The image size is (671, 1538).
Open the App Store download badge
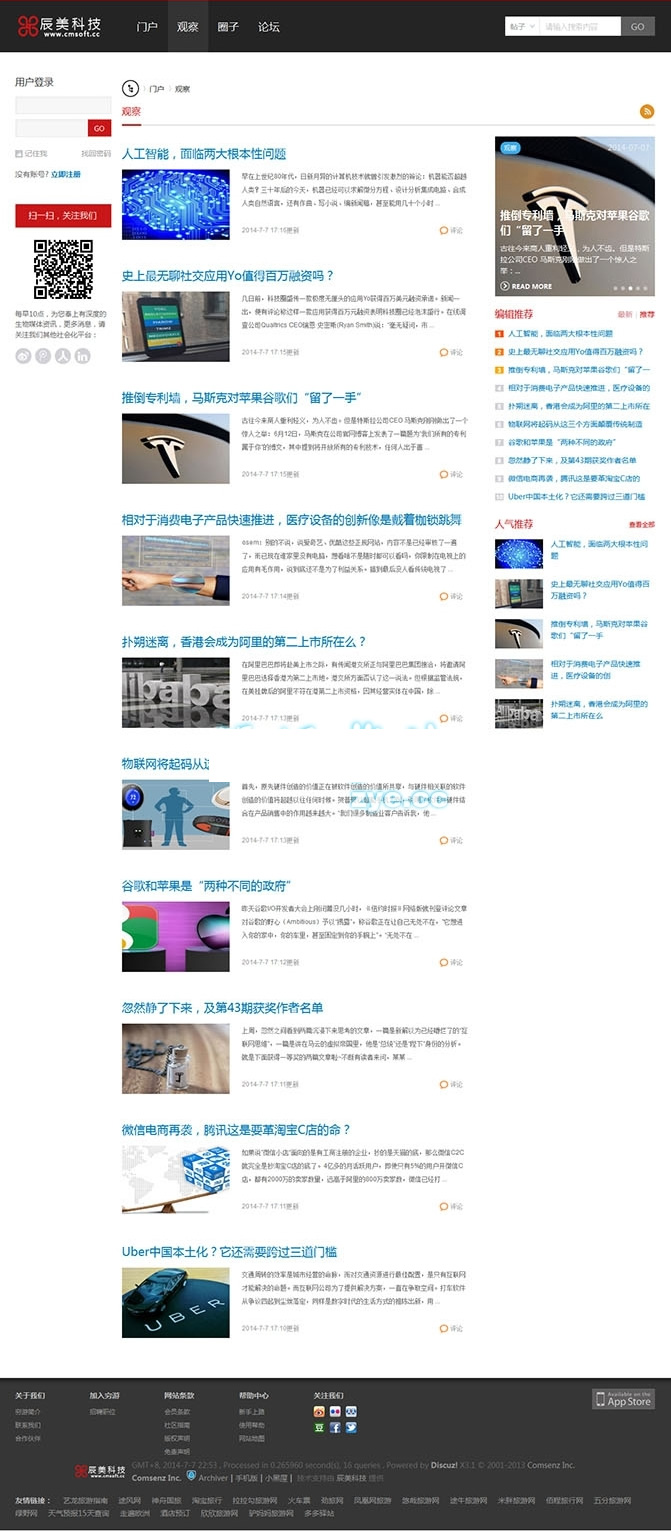click(x=622, y=1399)
